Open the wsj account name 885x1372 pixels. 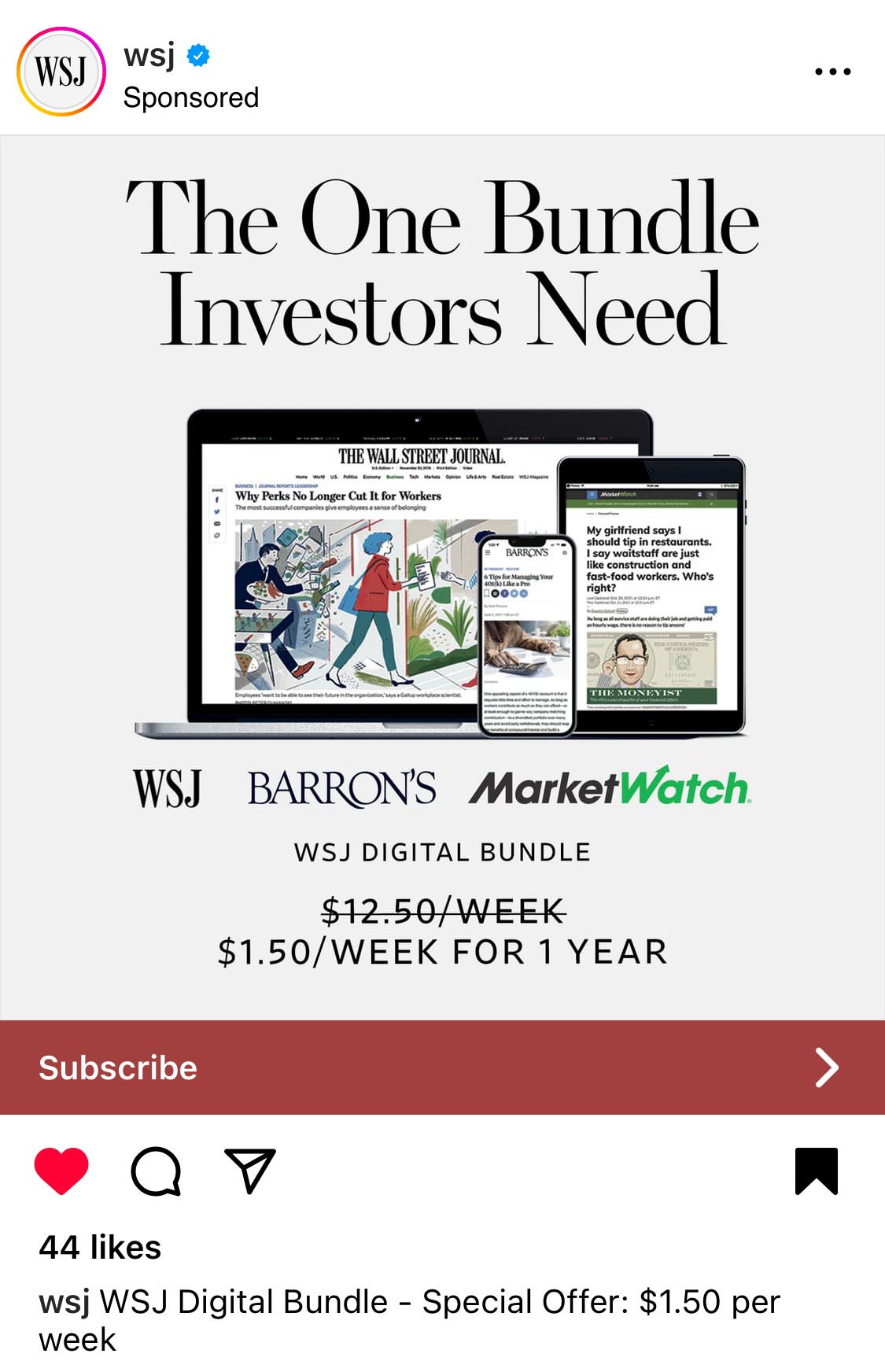click(x=149, y=56)
